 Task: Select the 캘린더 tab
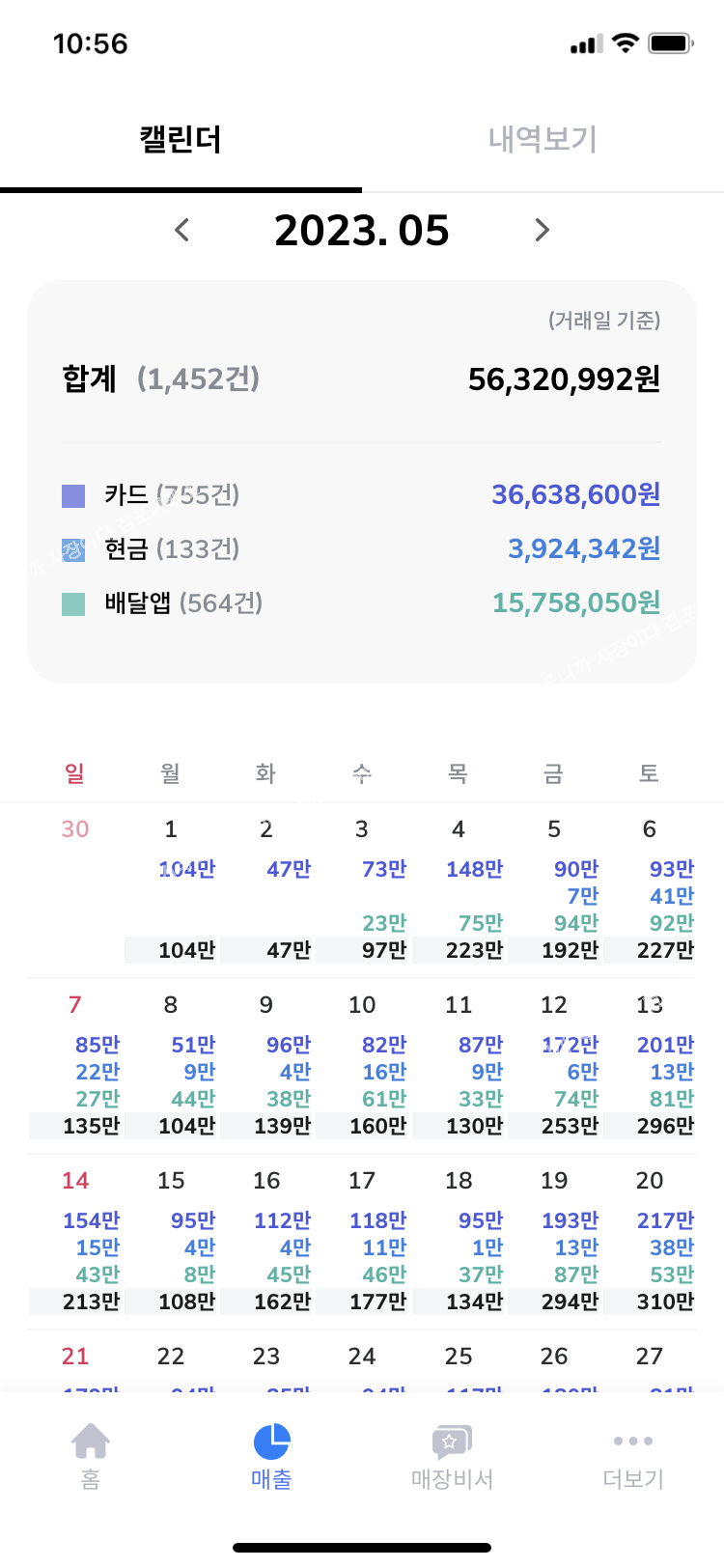click(x=181, y=140)
